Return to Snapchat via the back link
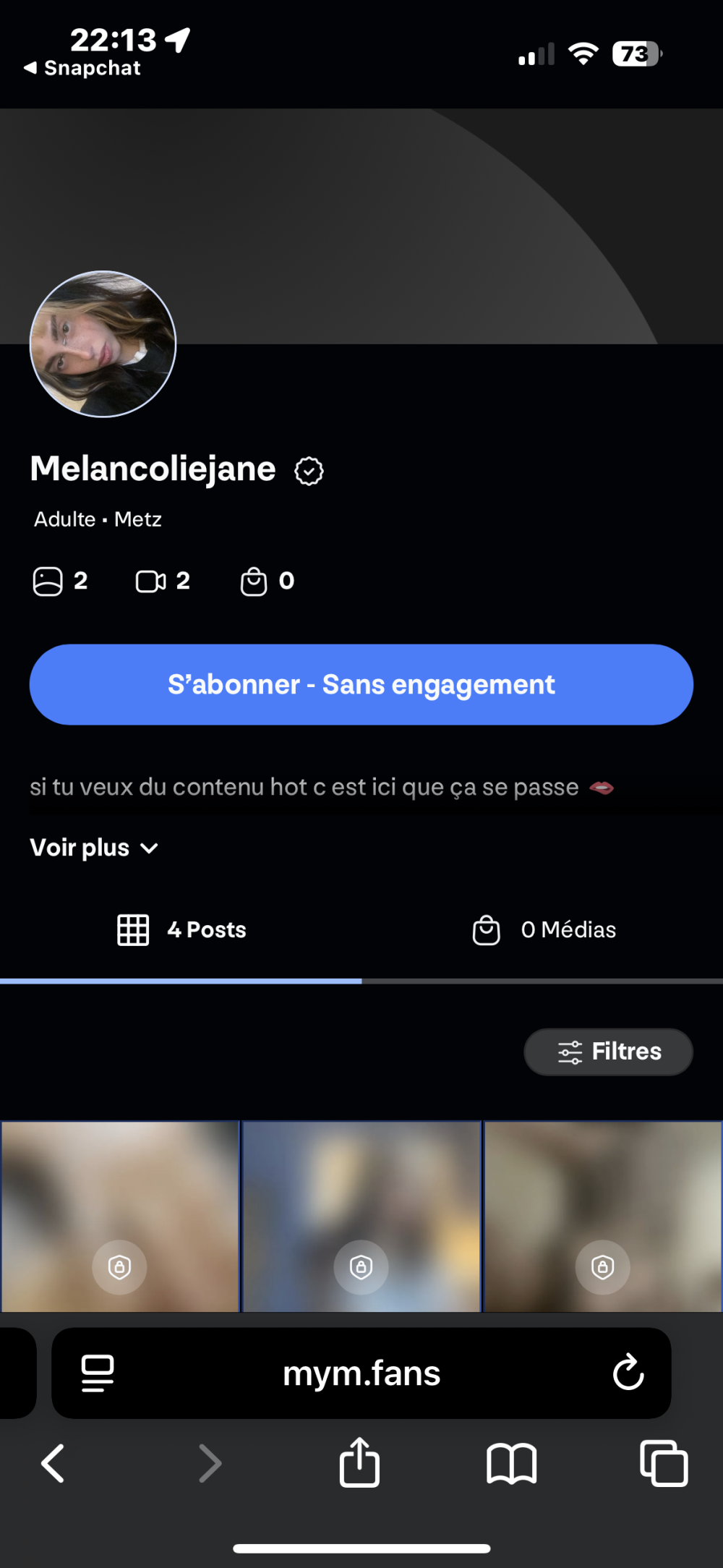 pos(82,68)
